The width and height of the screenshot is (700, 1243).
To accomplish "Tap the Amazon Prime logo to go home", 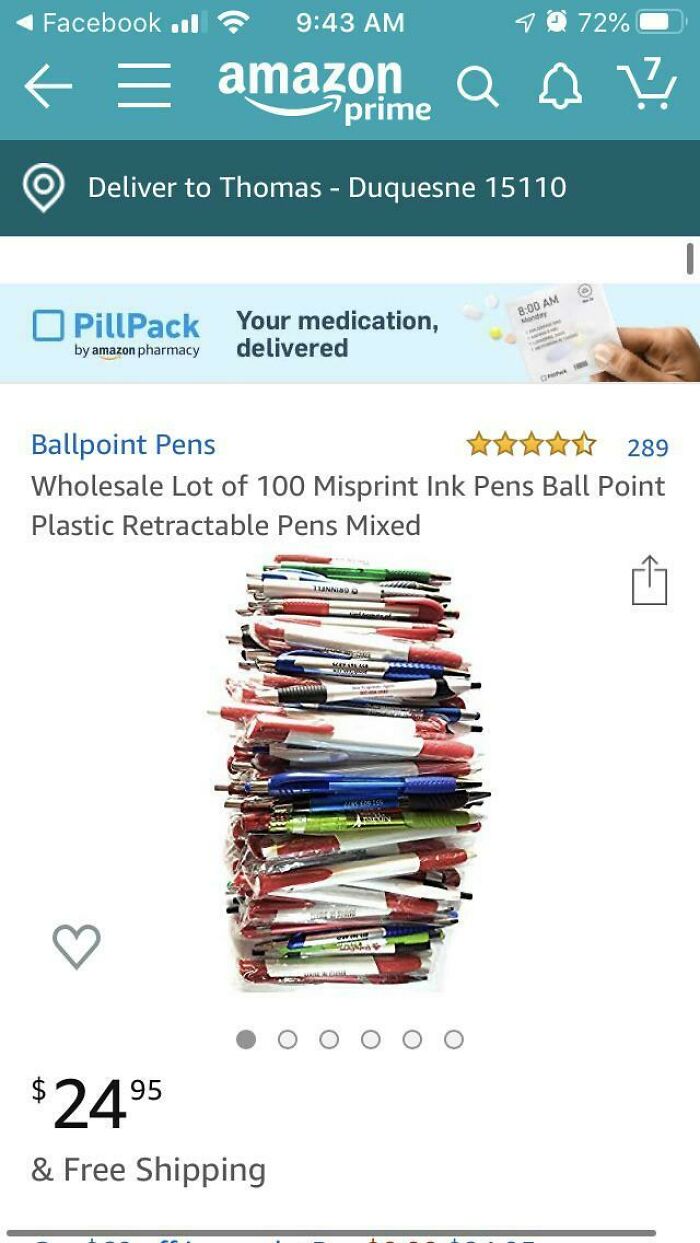I will click(323, 90).
